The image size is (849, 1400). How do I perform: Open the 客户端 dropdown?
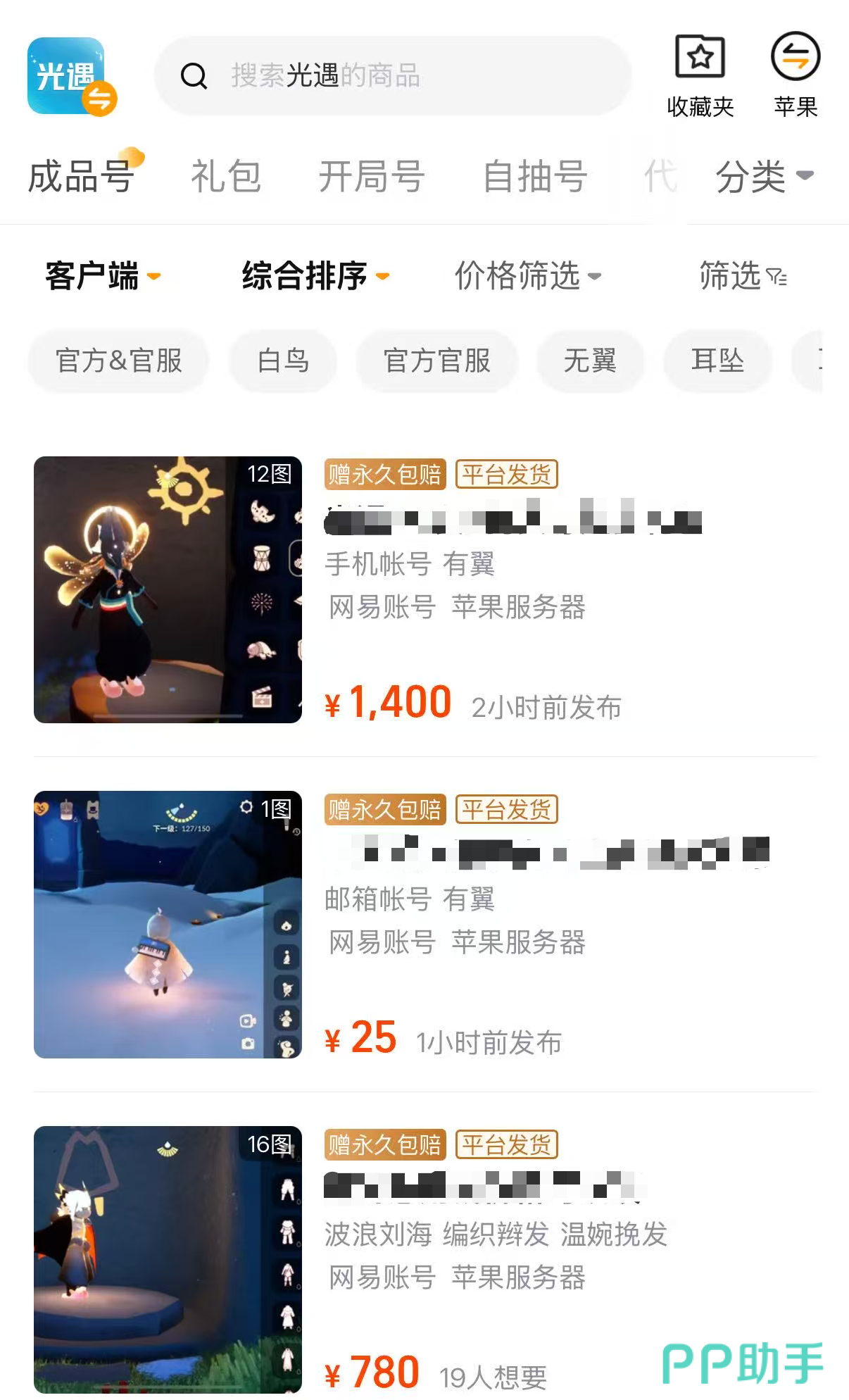(103, 275)
